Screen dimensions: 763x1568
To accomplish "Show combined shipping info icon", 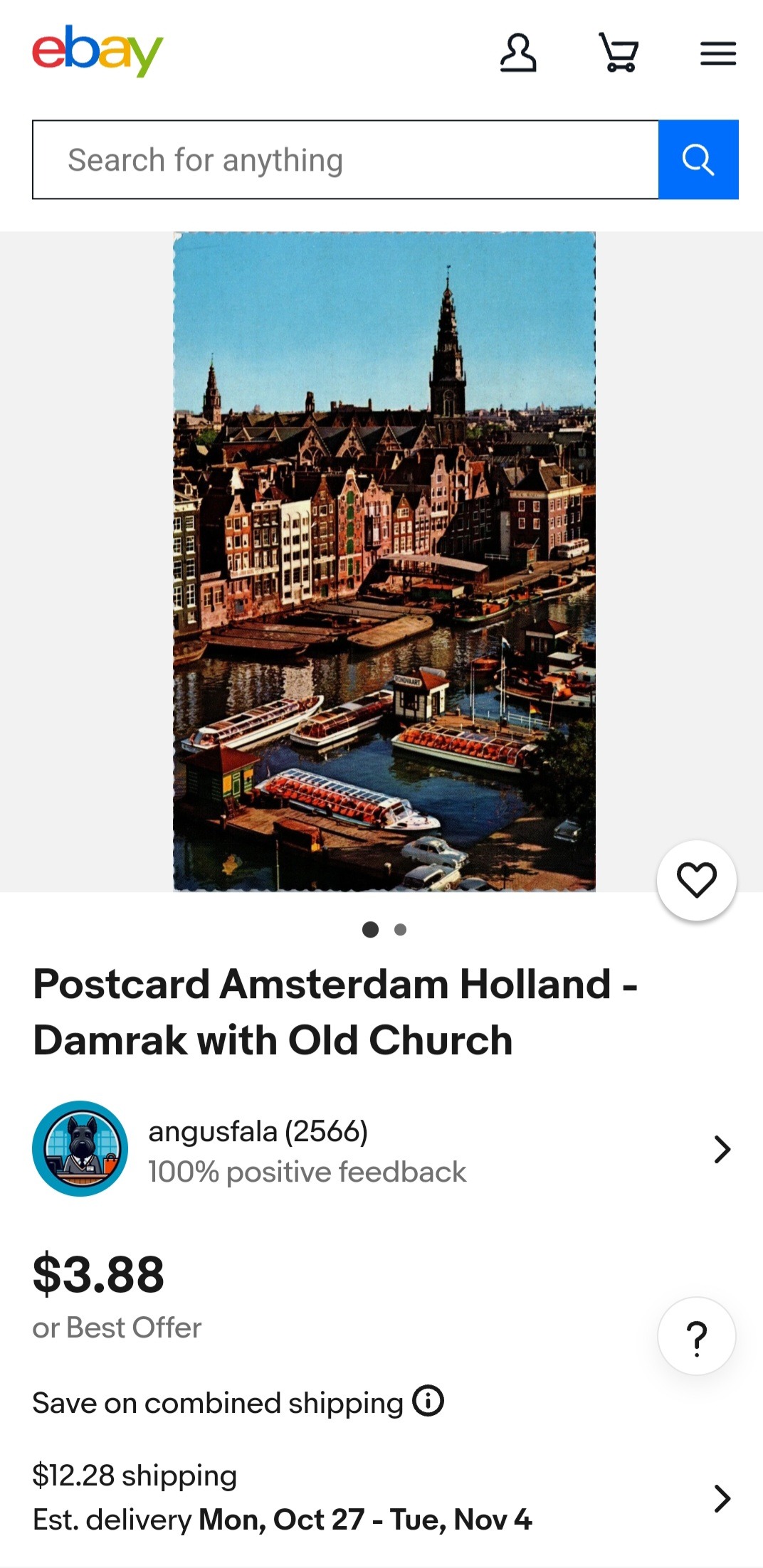I will (x=428, y=1401).
